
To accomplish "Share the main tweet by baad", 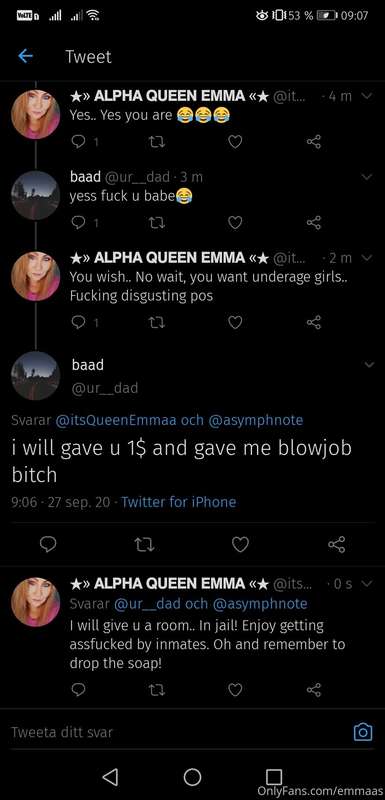I will pyautogui.click(x=337, y=545).
